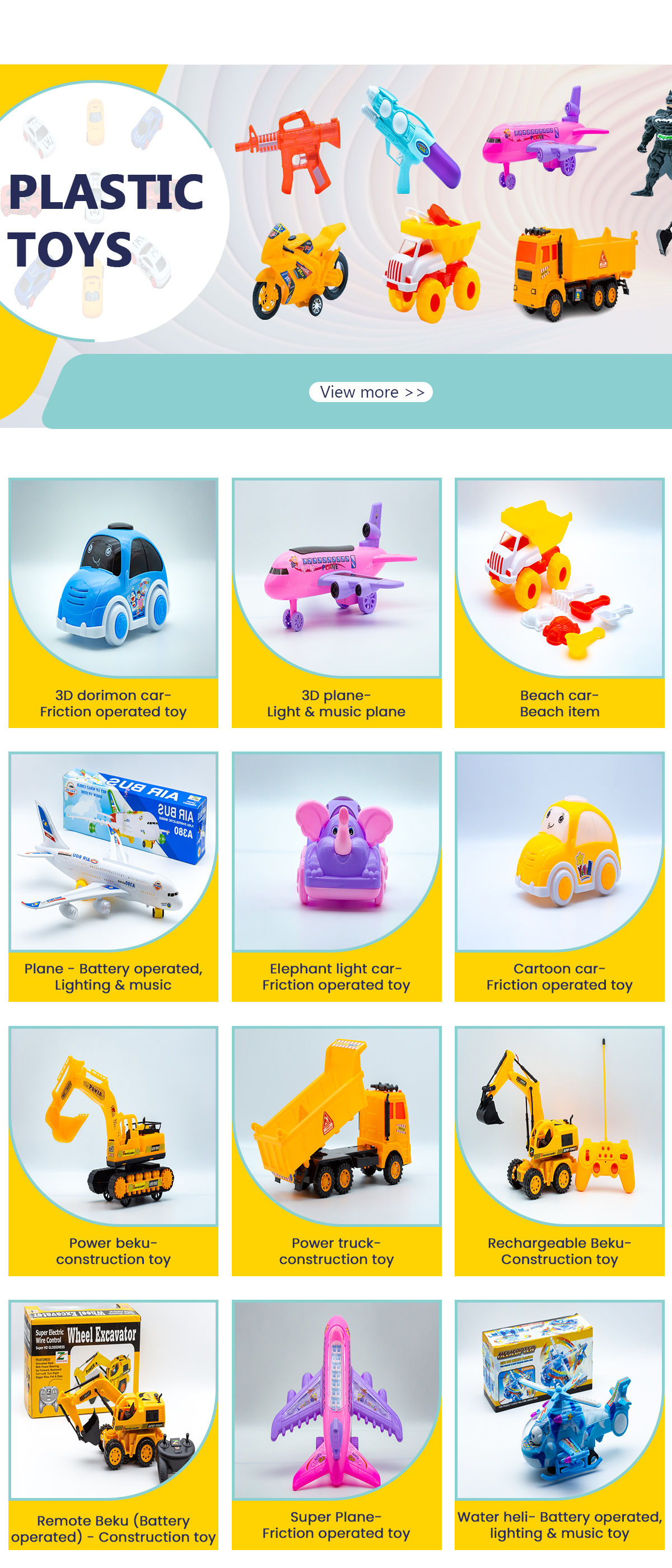Tap the View more button

[371, 392]
